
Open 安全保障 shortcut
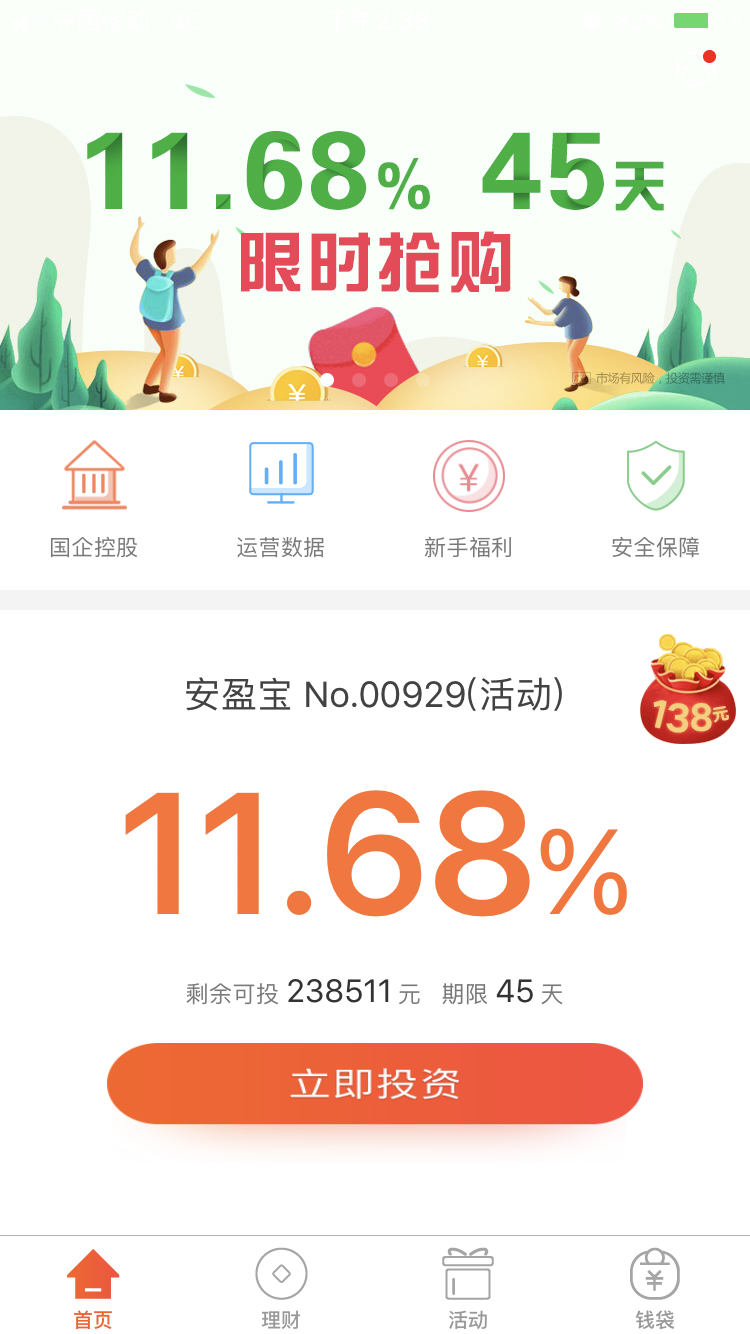coord(655,499)
